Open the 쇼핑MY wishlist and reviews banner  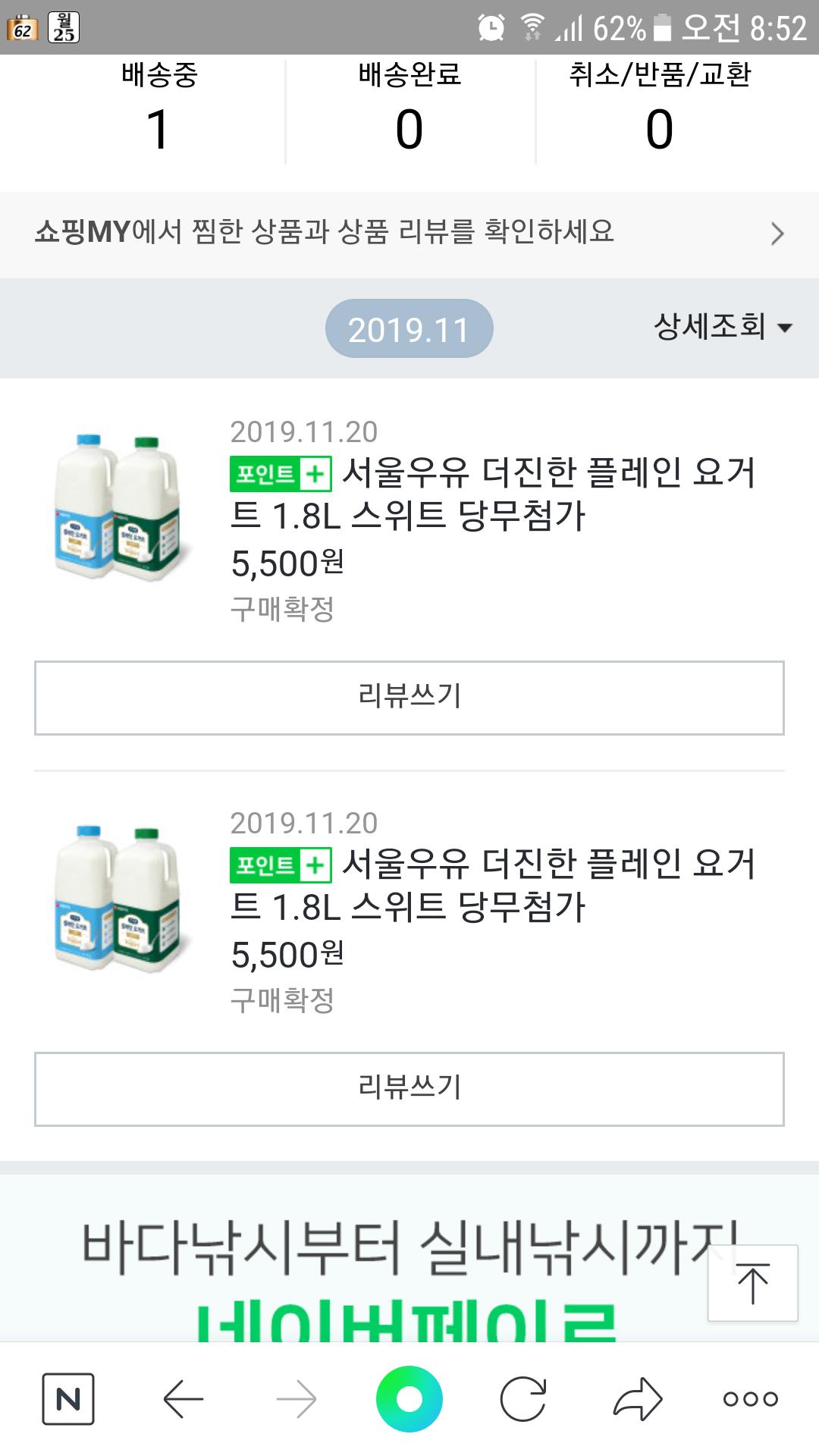tap(409, 234)
